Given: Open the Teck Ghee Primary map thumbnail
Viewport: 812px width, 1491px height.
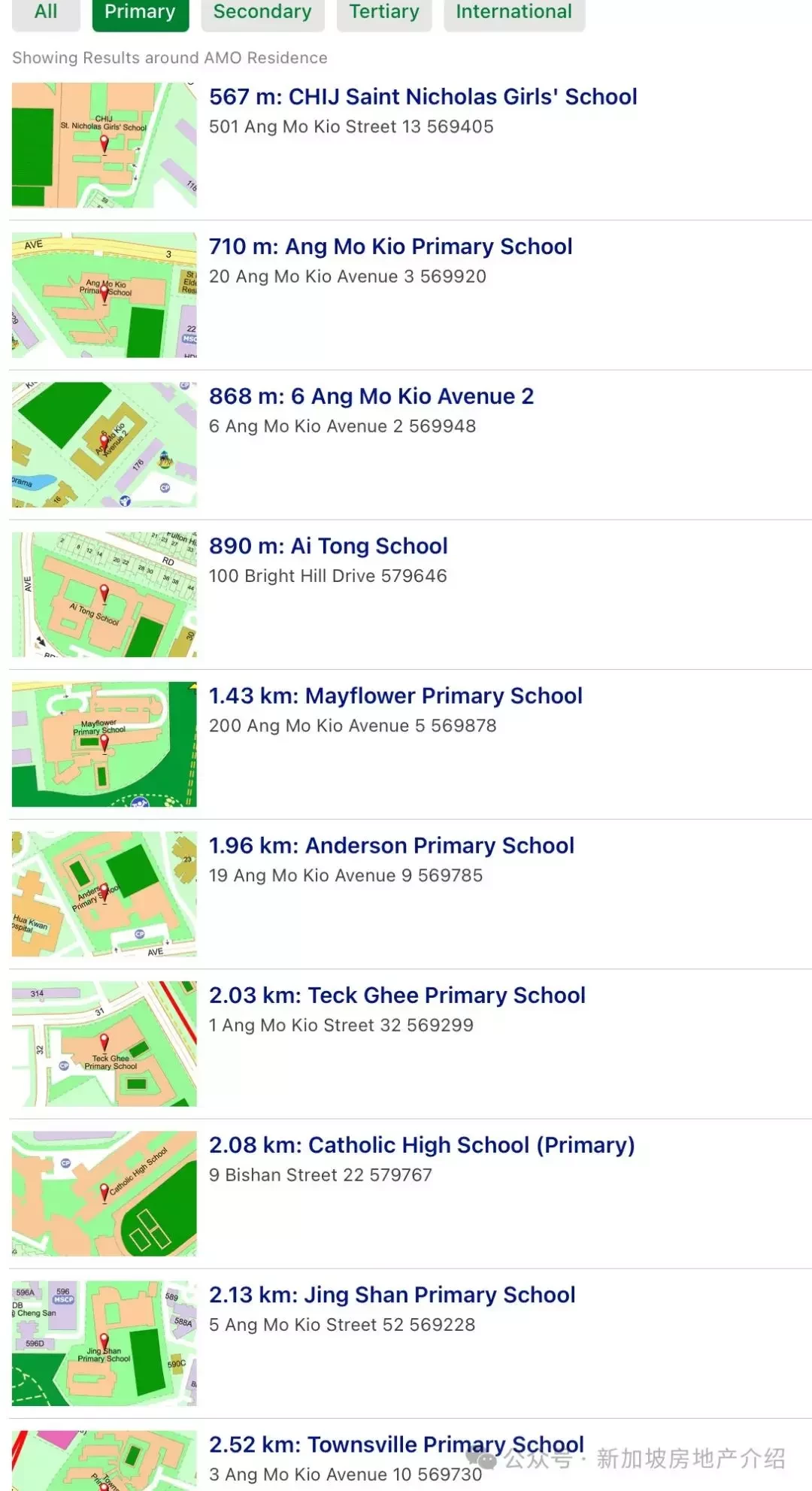Looking at the screenshot, I should tap(105, 1044).
